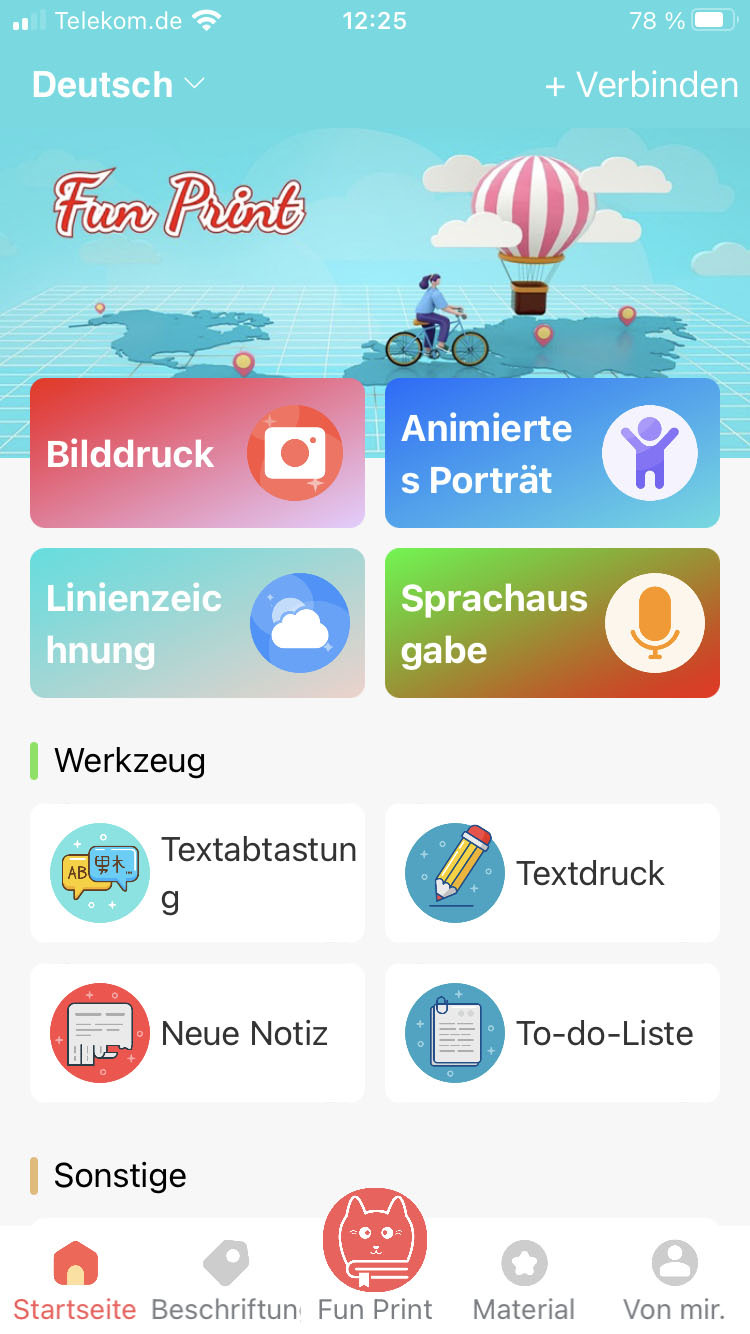
Task: Tap + Verbinden to connect a printer
Action: pos(641,85)
